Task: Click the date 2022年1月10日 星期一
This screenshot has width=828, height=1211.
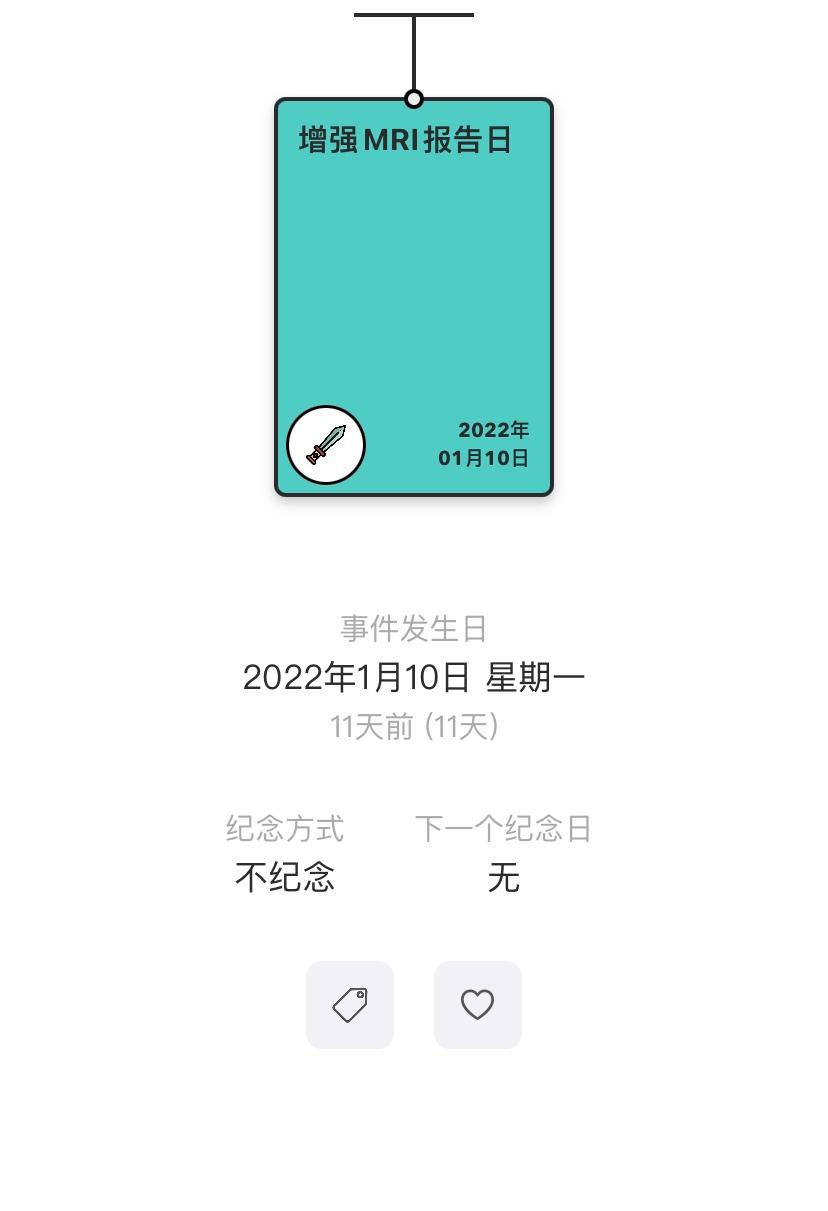Action: (413, 677)
